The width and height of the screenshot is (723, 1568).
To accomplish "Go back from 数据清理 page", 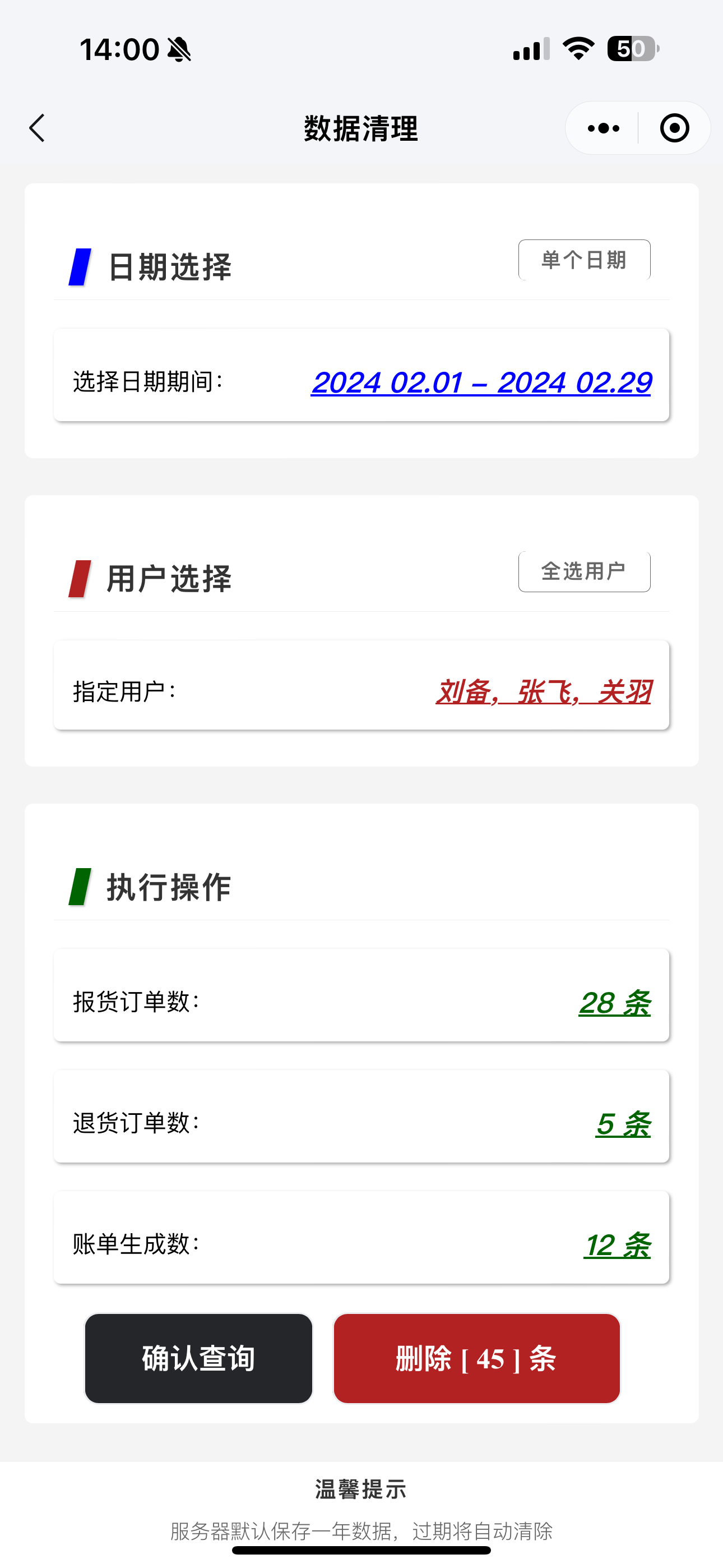I will tap(38, 128).
